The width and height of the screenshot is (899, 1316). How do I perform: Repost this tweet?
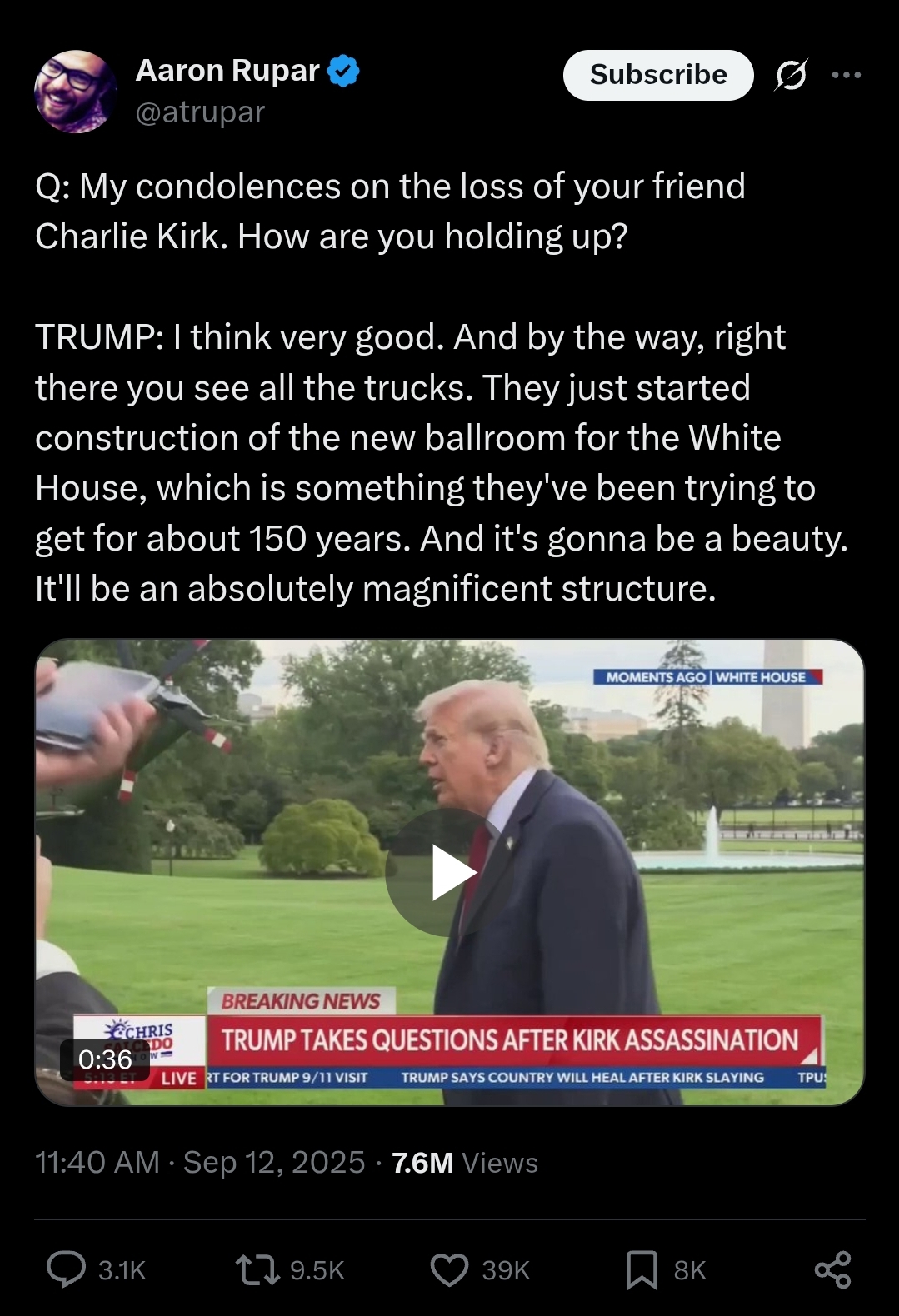click(258, 1269)
